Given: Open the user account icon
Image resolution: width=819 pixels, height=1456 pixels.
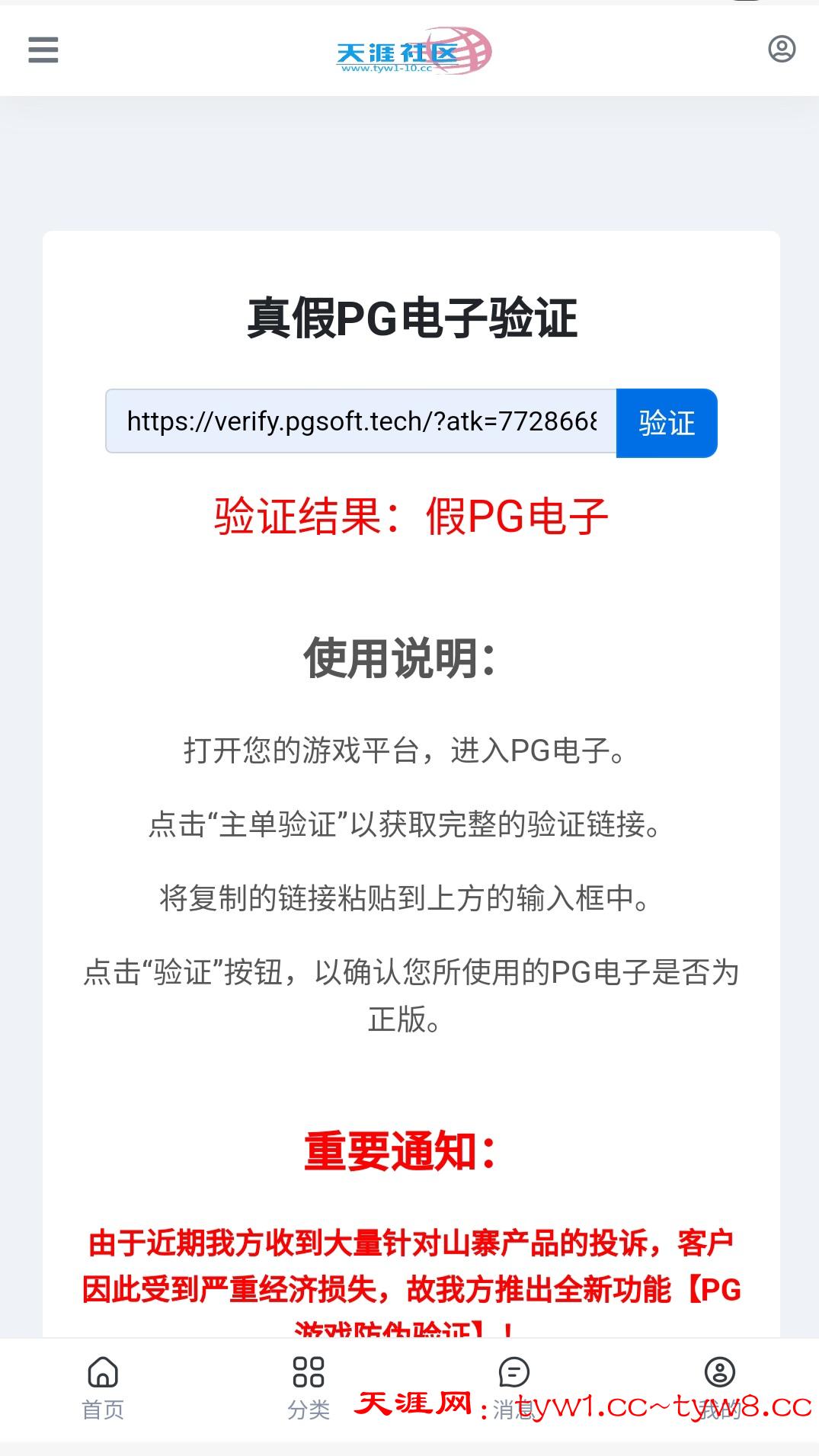Looking at the screenshot, I should (781, 49).
